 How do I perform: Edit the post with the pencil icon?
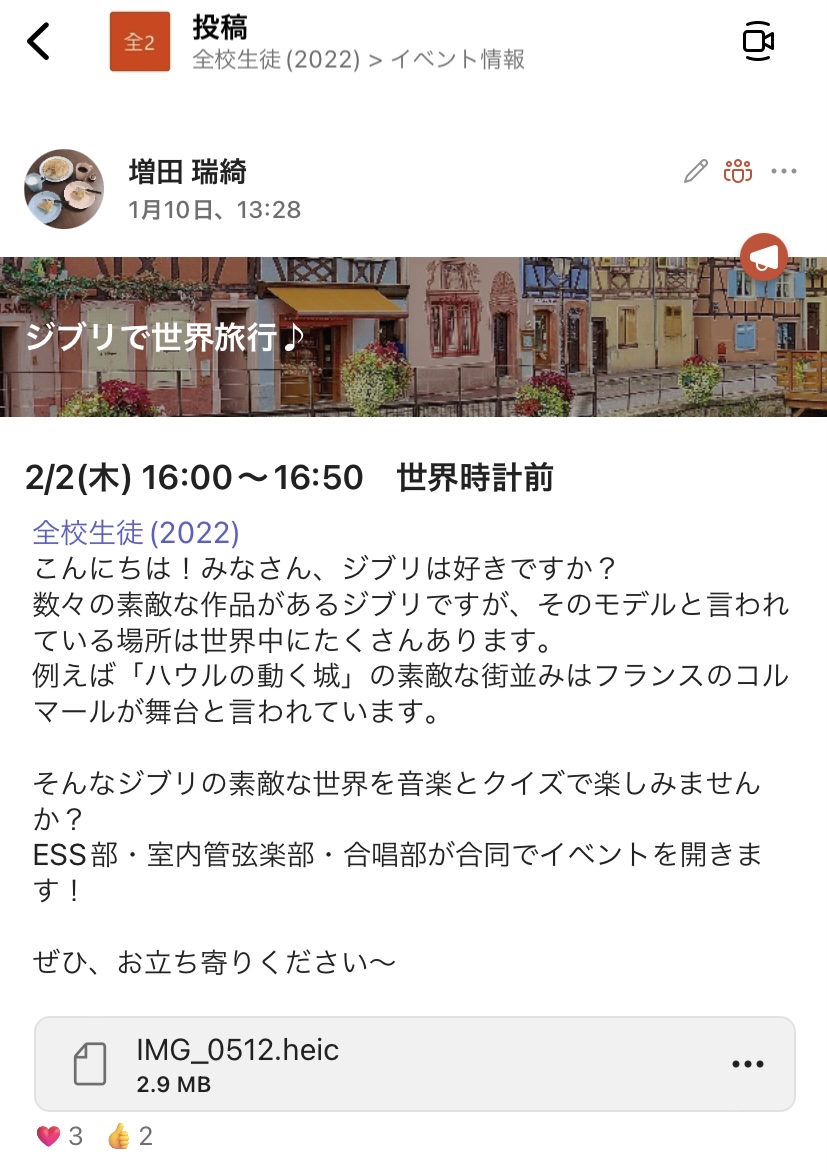(695, 171)
